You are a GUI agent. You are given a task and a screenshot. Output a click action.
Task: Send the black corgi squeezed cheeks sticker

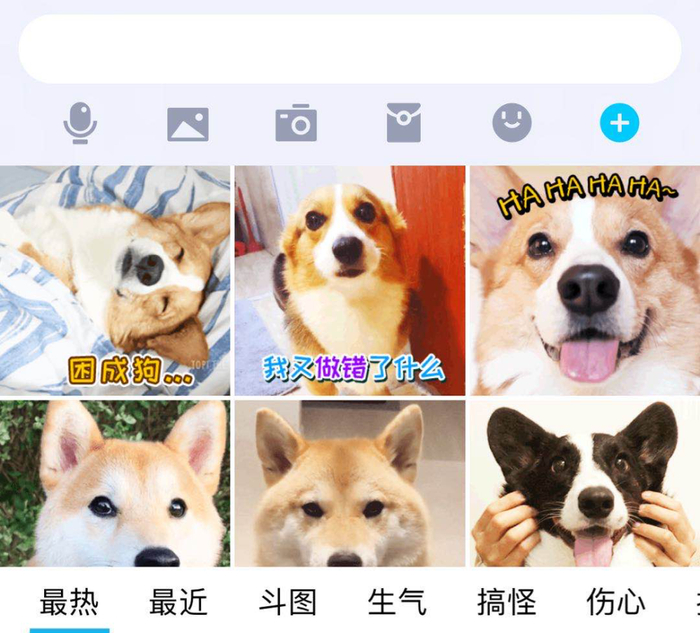[x=585, y=484]
